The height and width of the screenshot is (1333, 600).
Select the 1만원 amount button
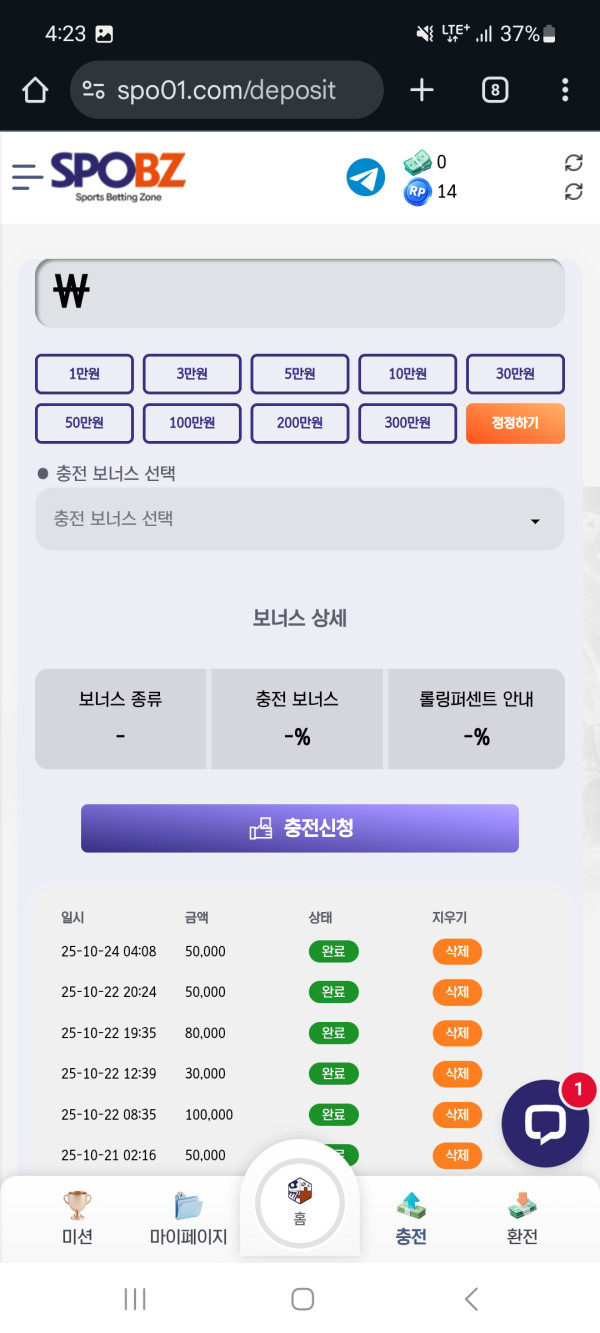tap(84, 374)
